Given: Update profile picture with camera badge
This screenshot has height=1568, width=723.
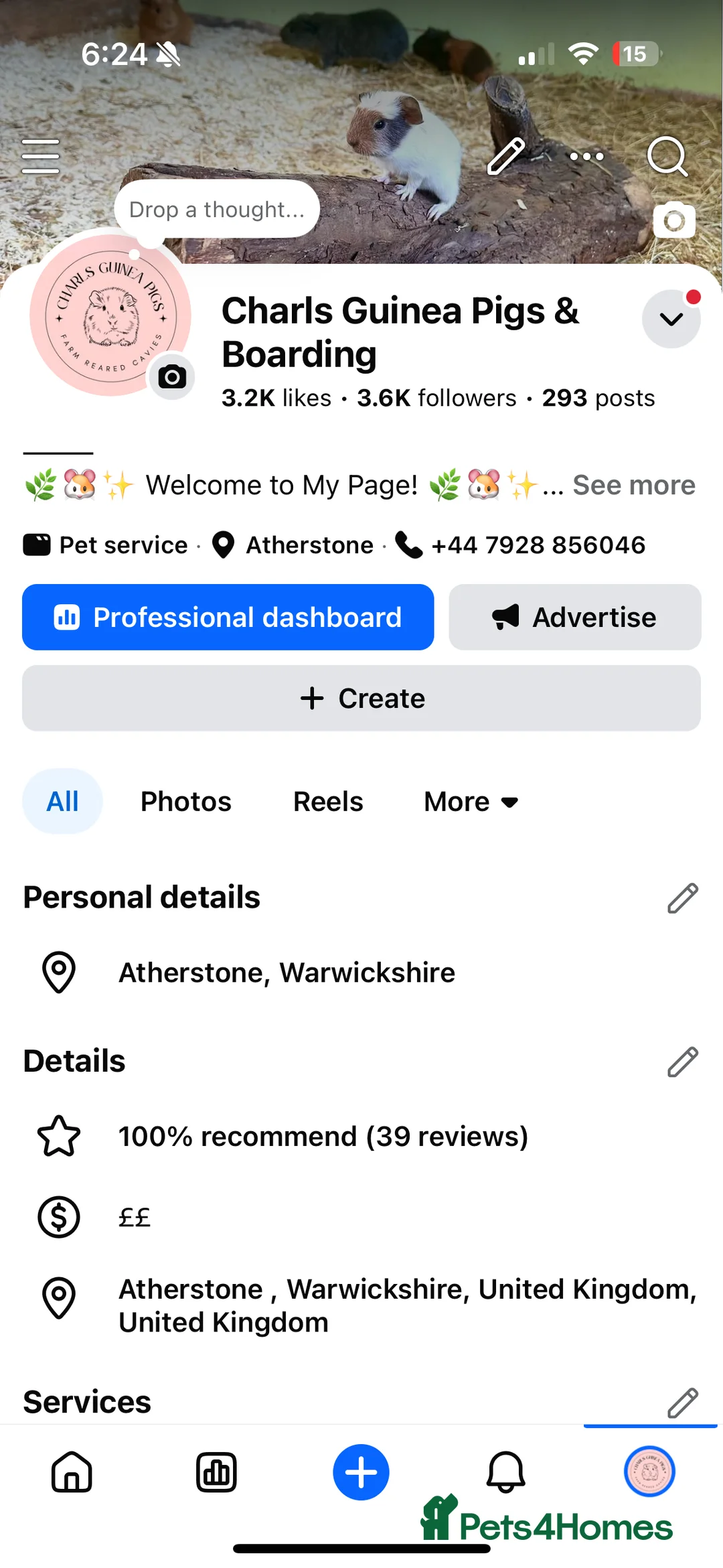Looking at the screenshot, I should click(x=172, y=376).
